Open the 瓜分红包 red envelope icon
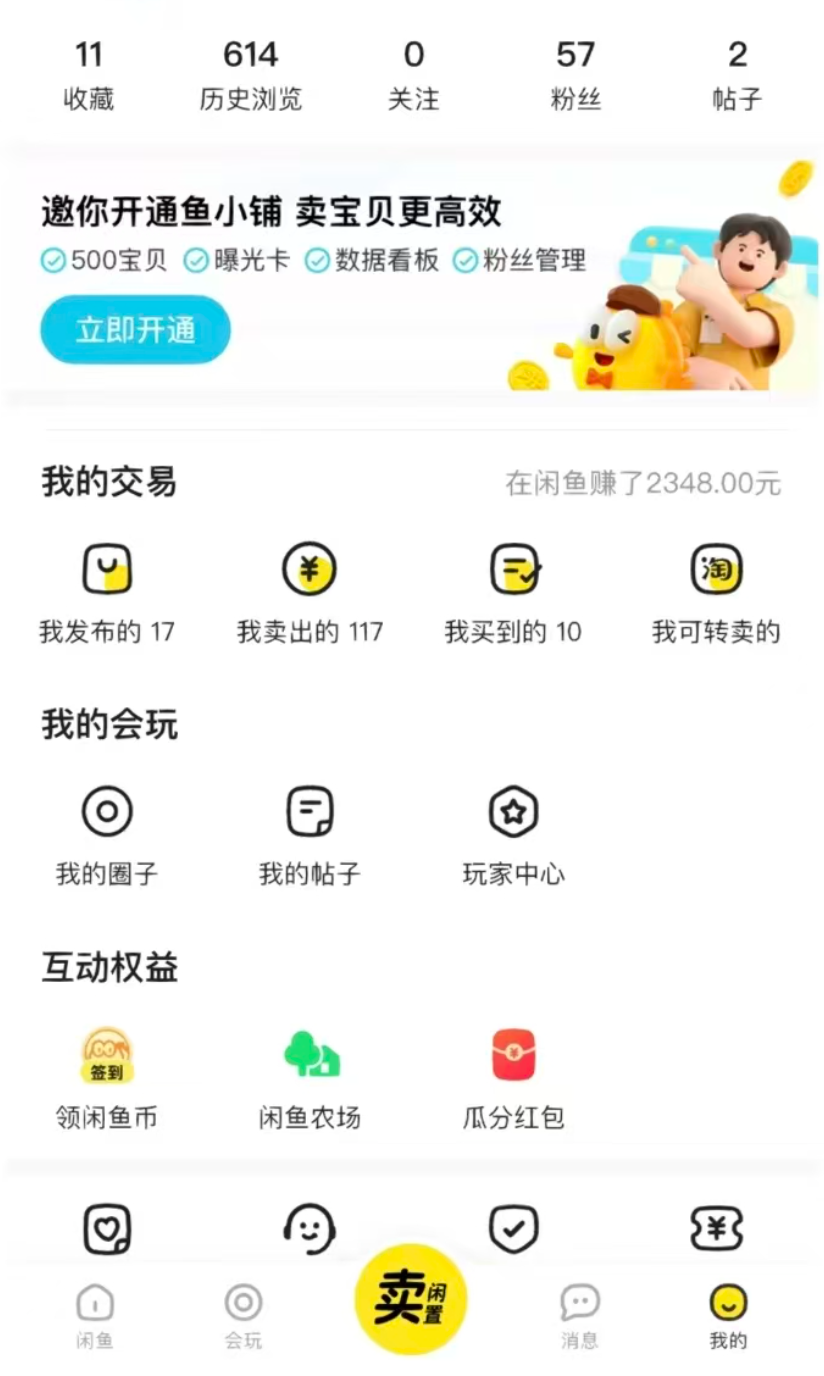This screenshot has height=1376, width=824. click(x=514, y=1053)
